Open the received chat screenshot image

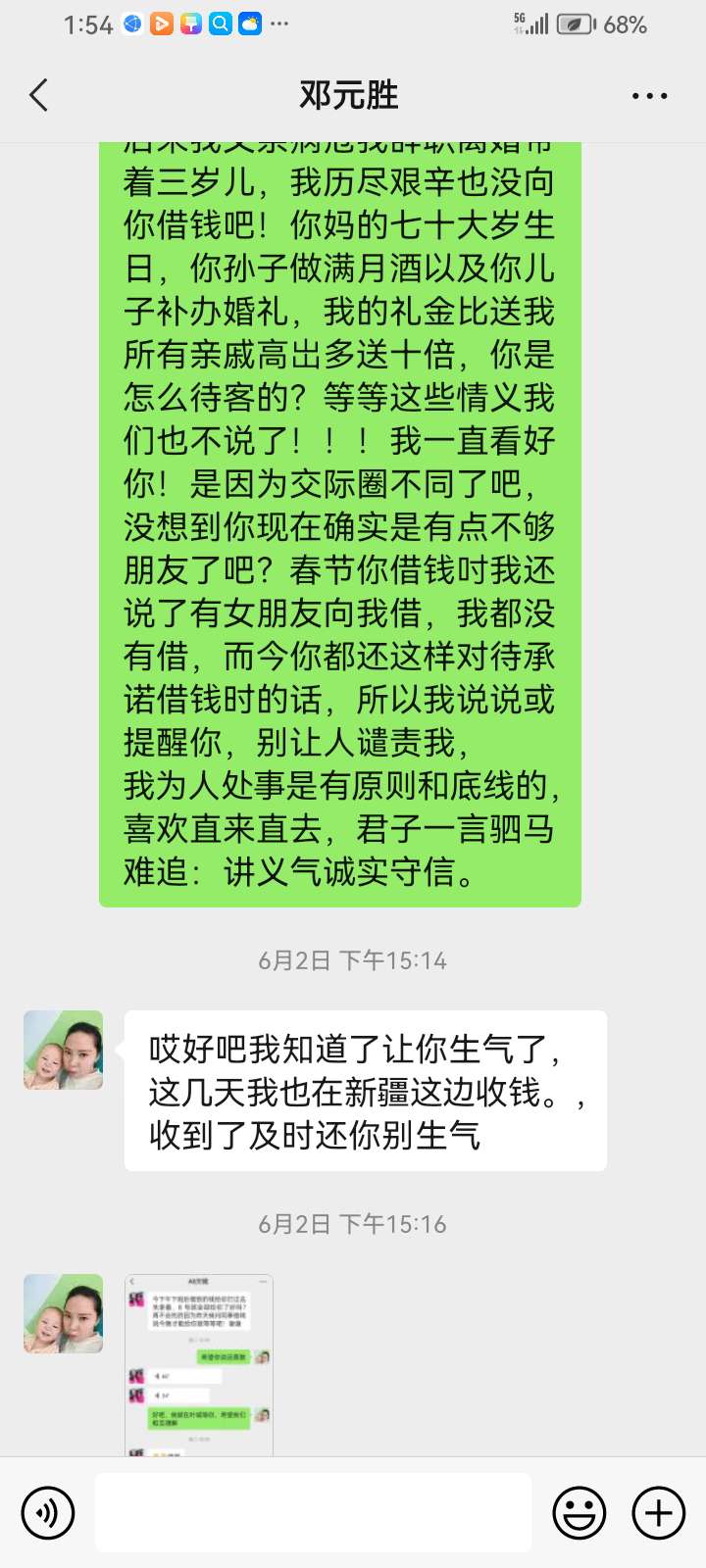tap(199, 1364)
